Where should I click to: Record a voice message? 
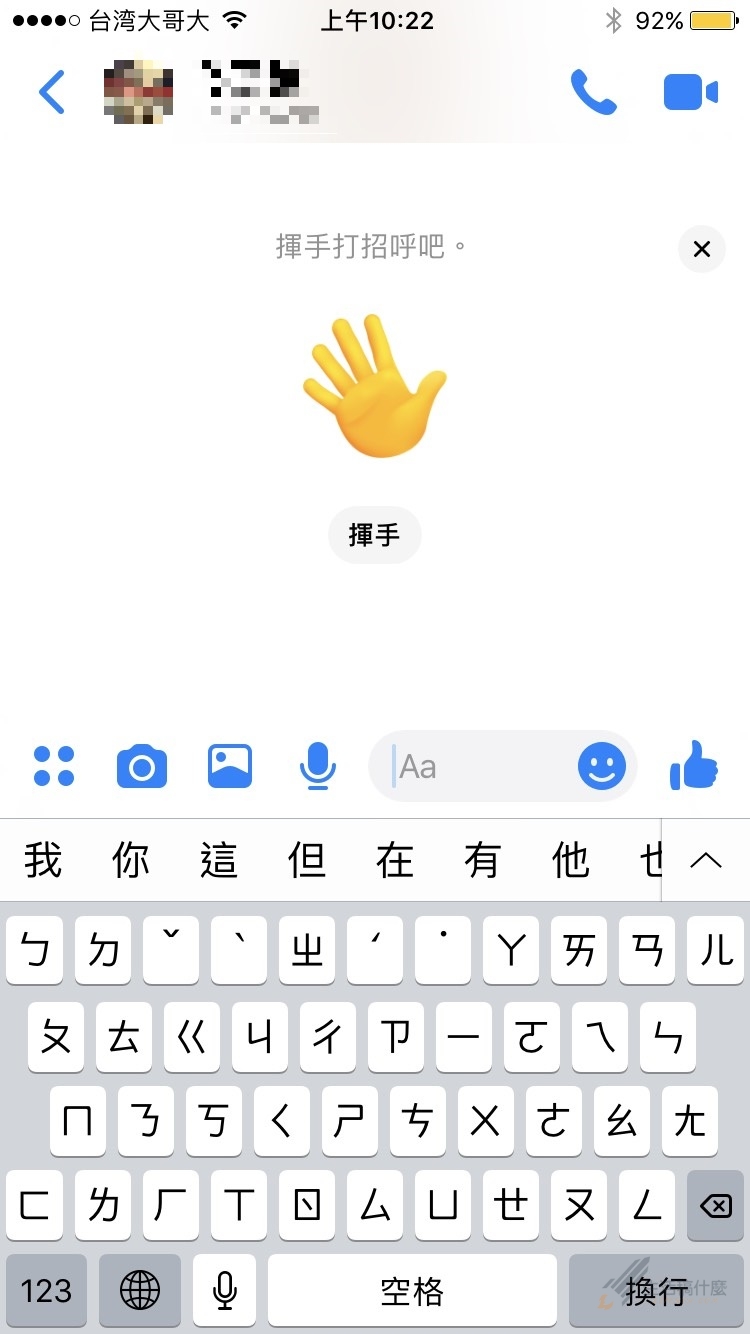pos(318,767)
